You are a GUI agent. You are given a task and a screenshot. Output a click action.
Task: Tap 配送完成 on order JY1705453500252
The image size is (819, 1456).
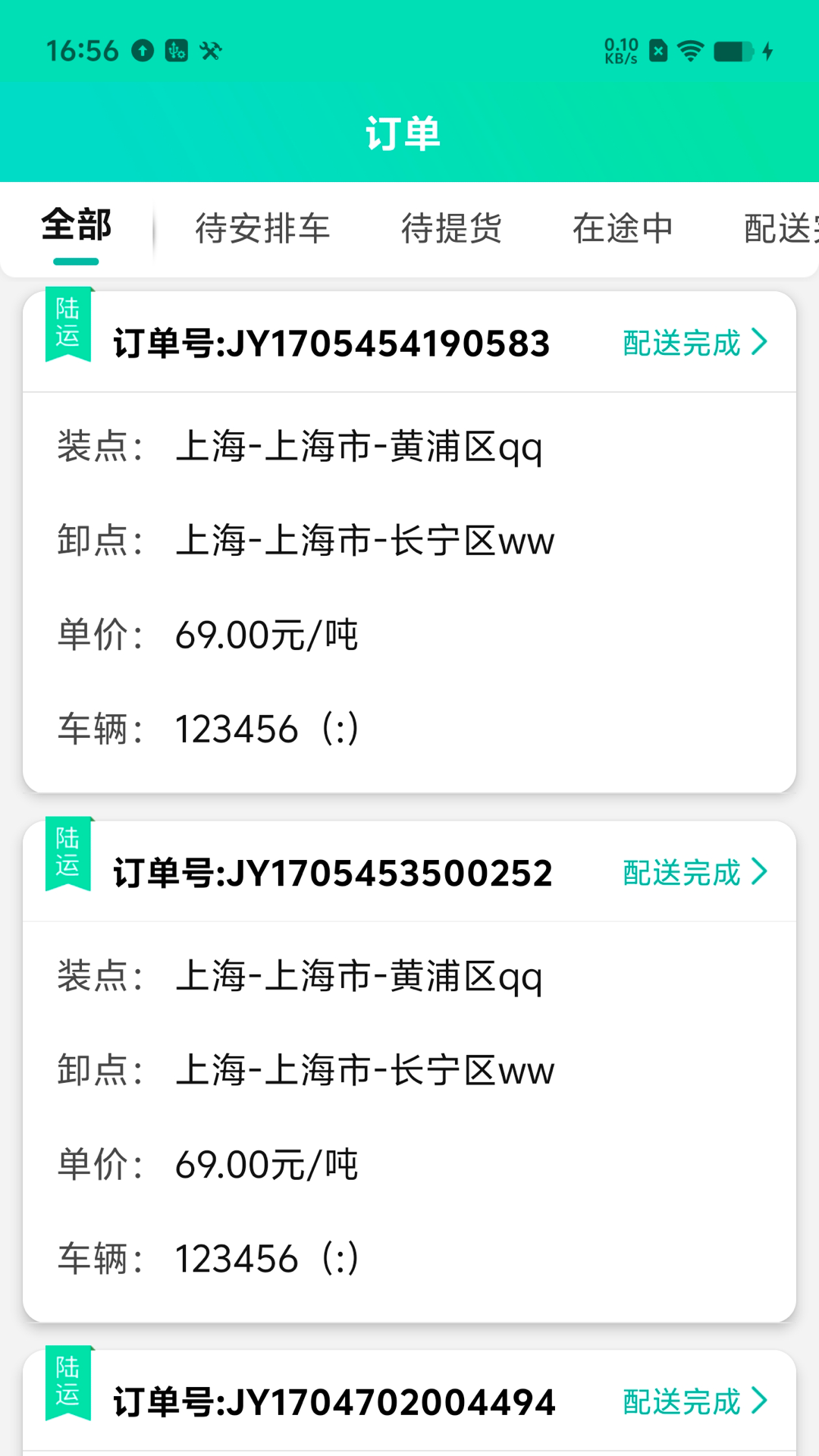pos(695,873)
